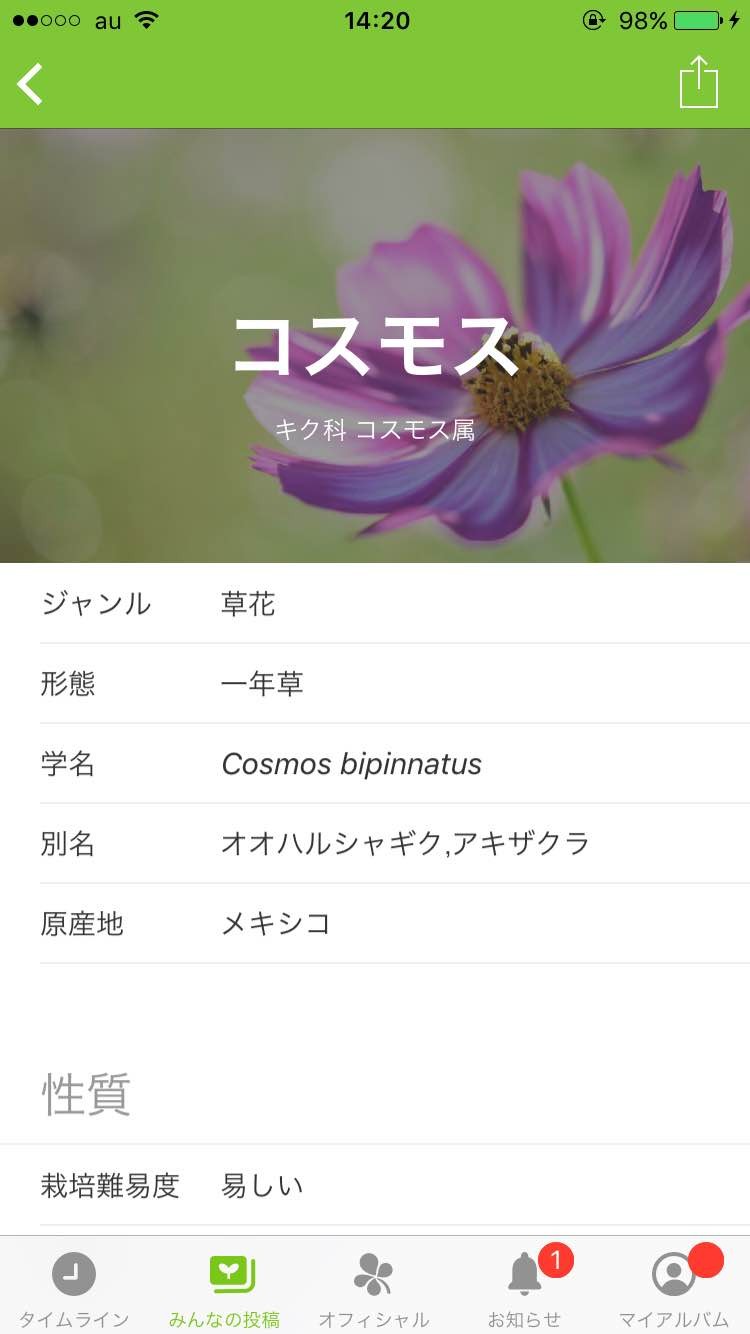Switch to the タイムライン tab
Image resolution: width=750 pixels, height=1334 pixels.
tap(74, 1288)
